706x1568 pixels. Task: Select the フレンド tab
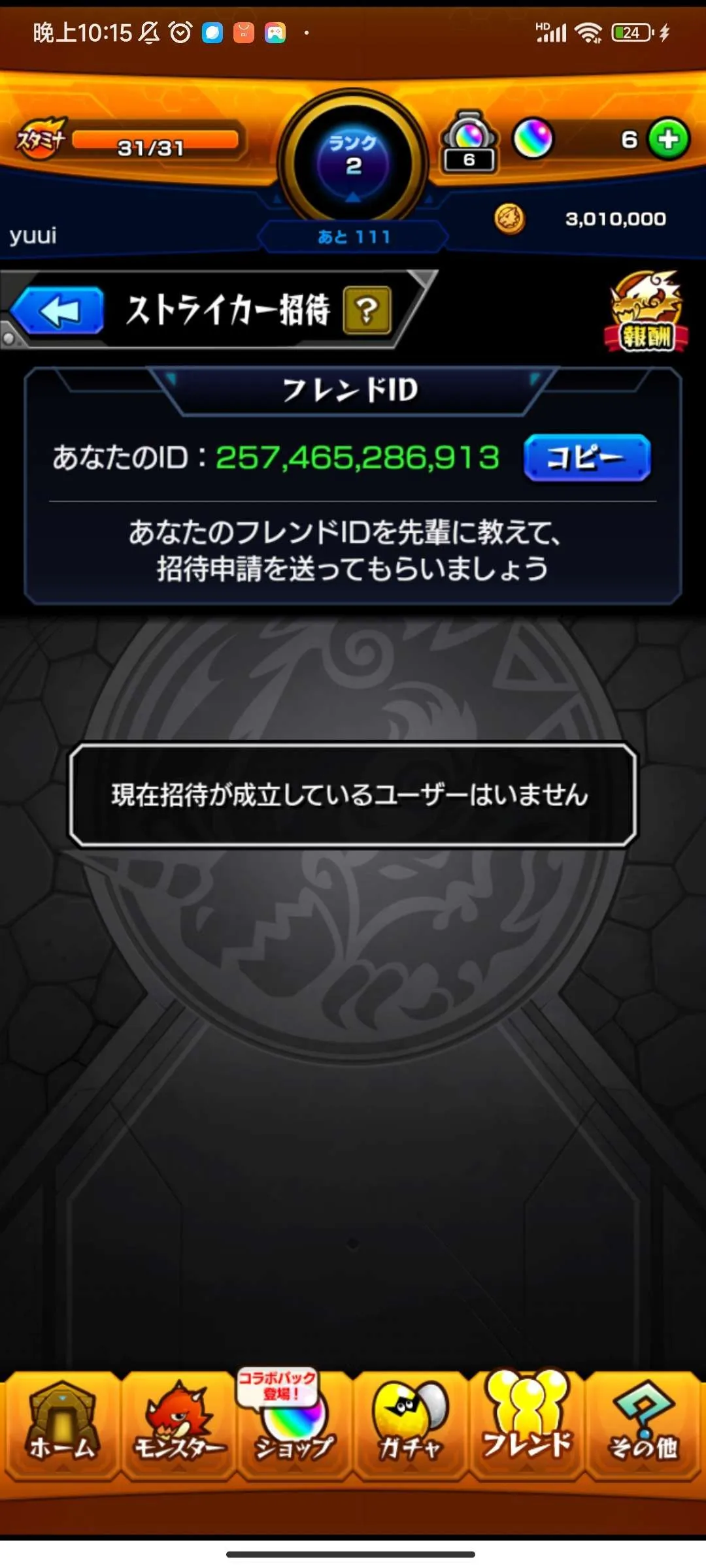coord(526,1426)
